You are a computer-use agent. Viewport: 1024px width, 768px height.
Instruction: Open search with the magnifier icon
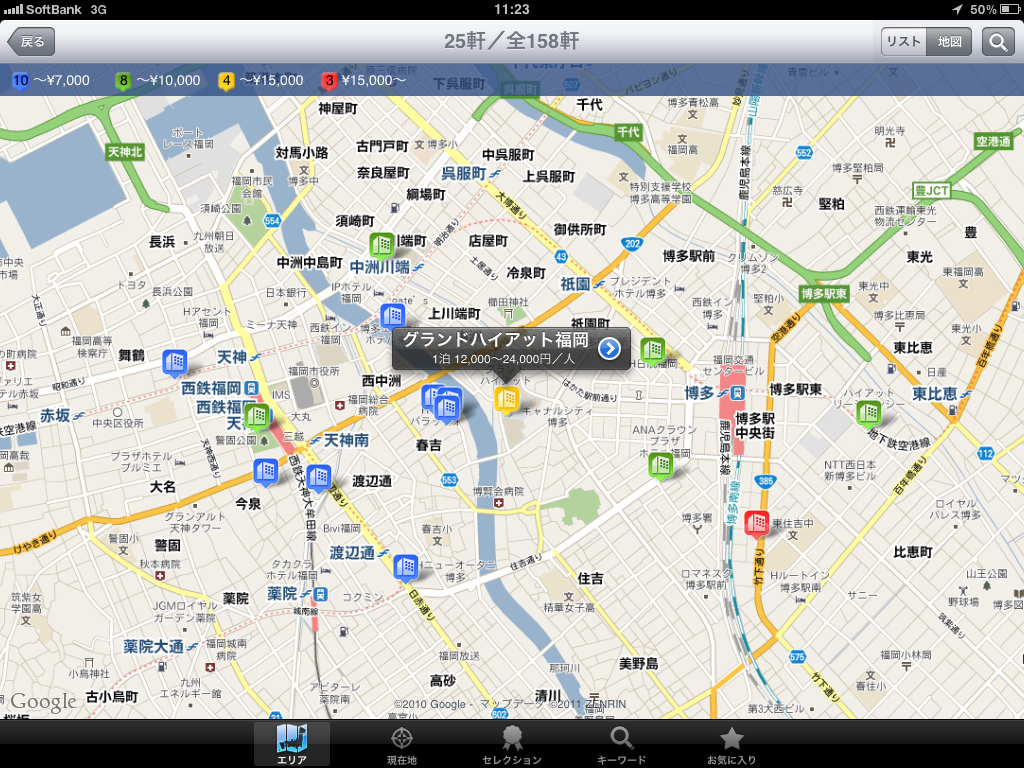coord(998,42)
